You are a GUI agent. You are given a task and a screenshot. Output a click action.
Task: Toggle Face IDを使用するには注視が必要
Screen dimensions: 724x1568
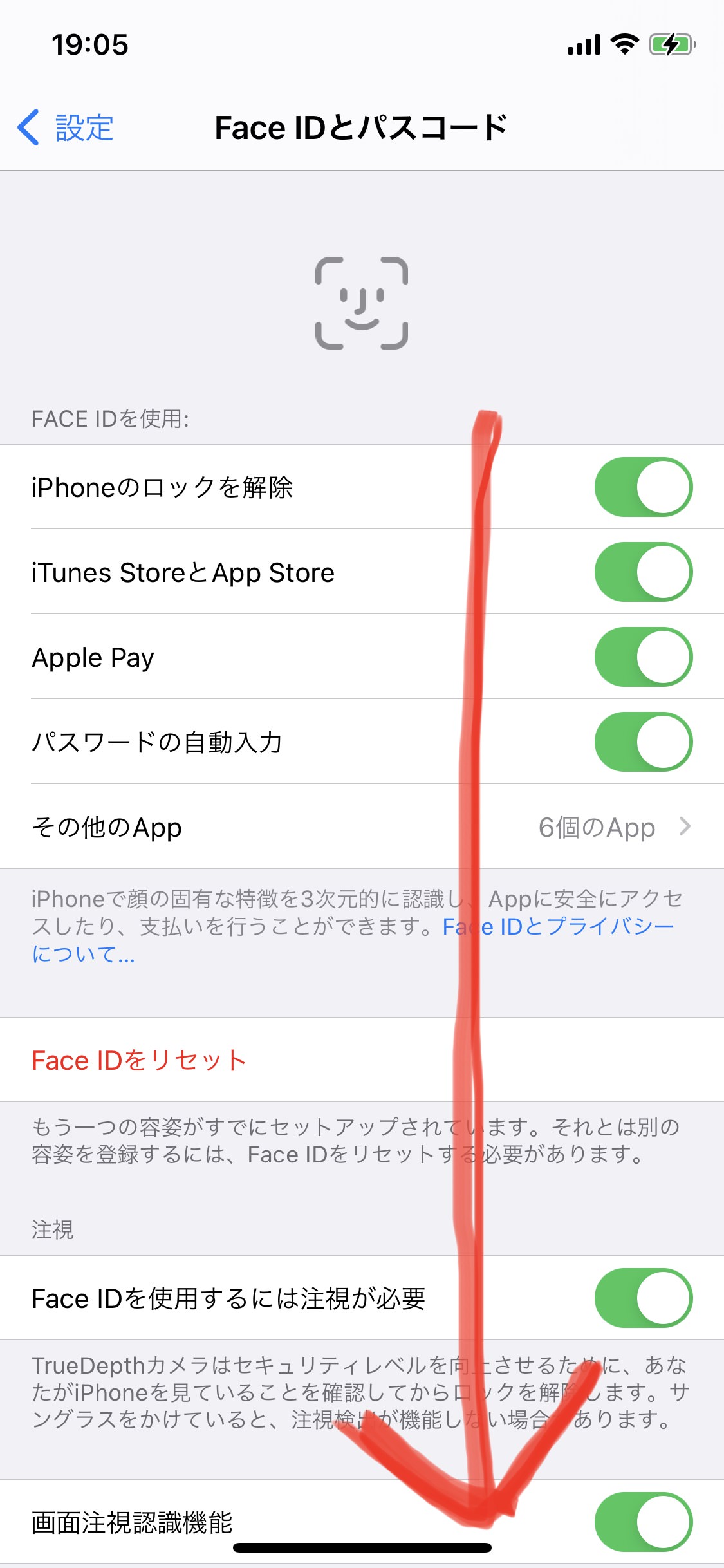(643, 1298)
